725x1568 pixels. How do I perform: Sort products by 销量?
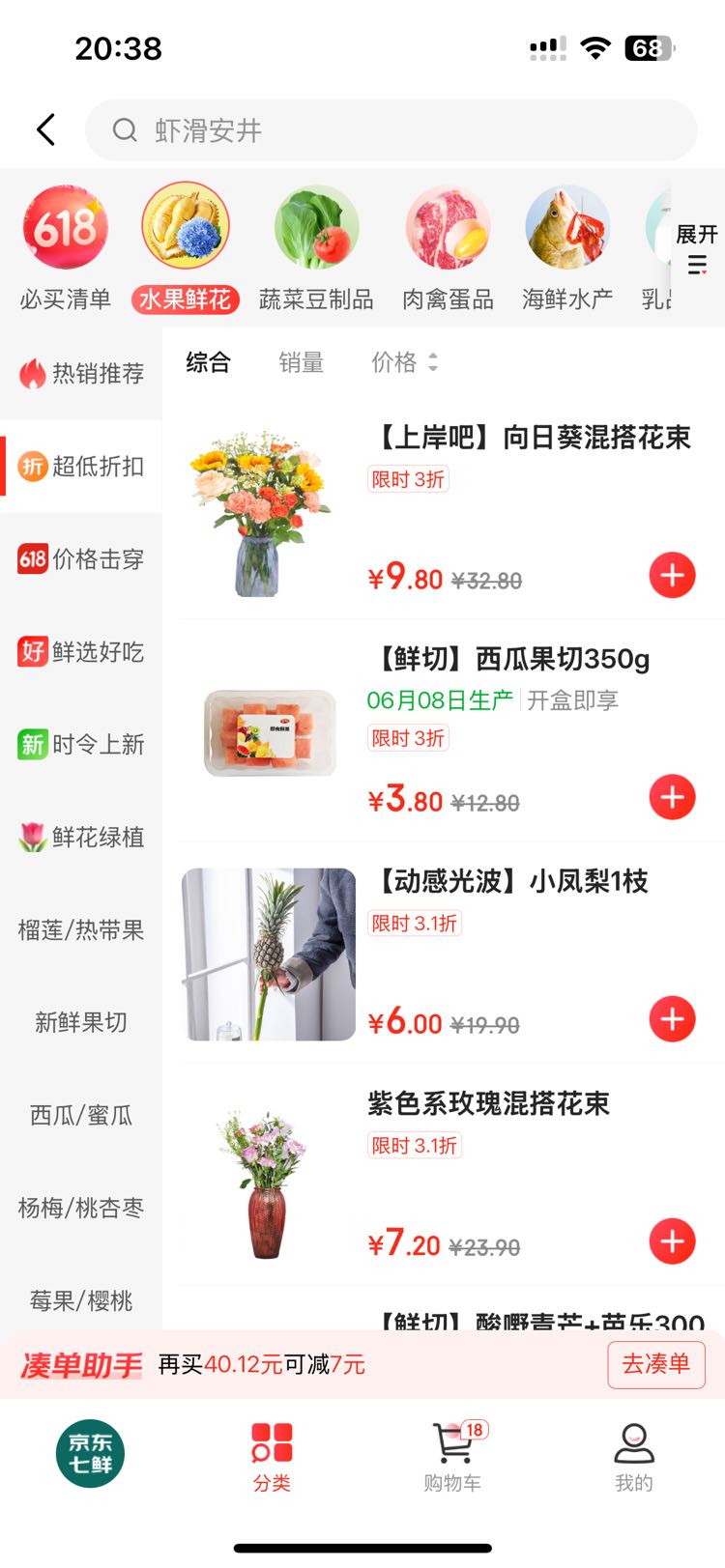(x=301, y=362)
